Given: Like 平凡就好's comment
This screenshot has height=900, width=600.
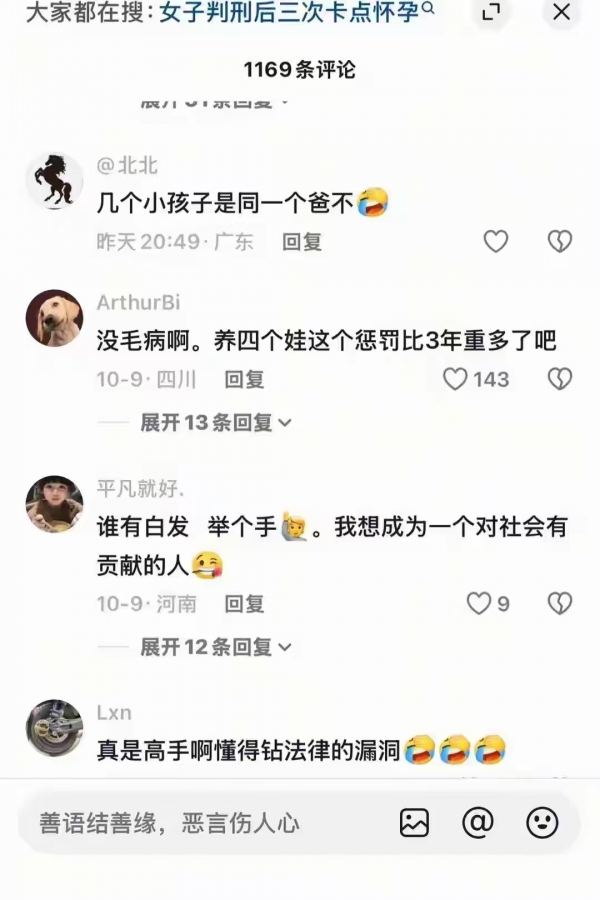Looking at the screenshot, I should pos(480,603).
